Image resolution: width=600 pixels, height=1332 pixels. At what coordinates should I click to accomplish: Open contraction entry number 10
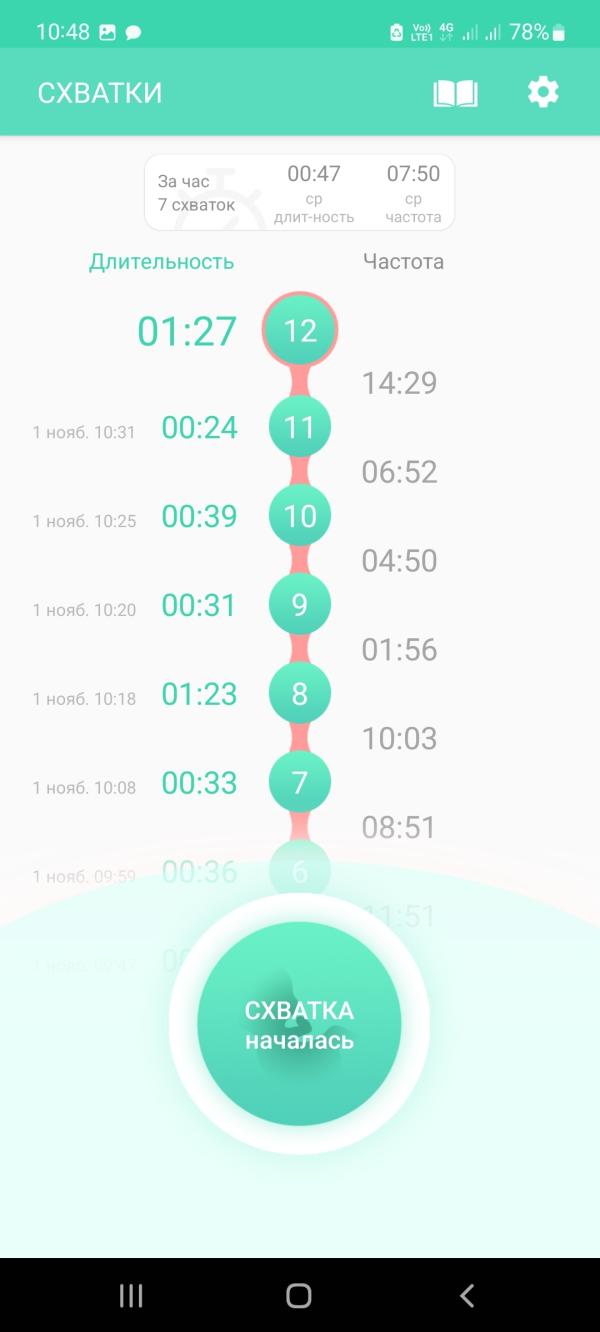click(x=300, y=516)
